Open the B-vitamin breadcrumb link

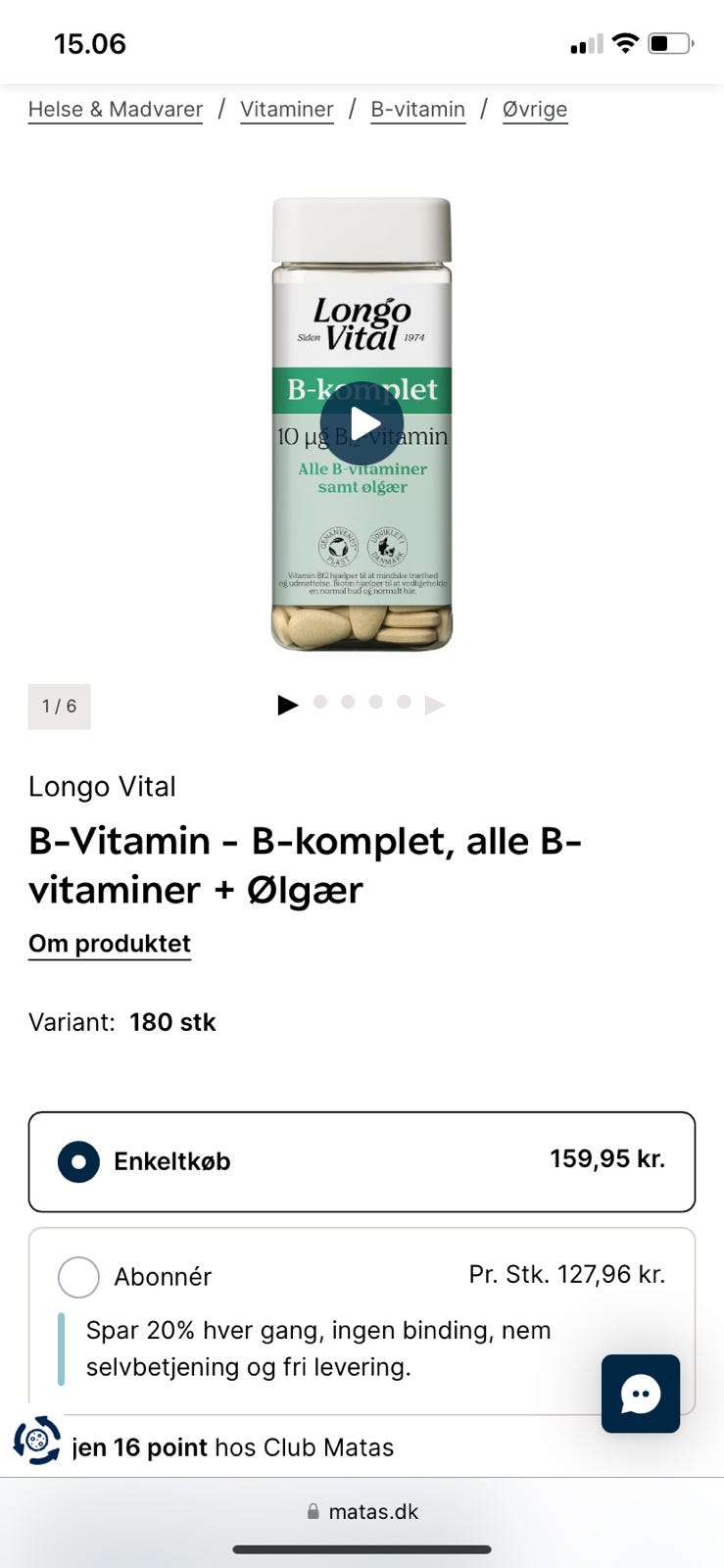[417, 109]
